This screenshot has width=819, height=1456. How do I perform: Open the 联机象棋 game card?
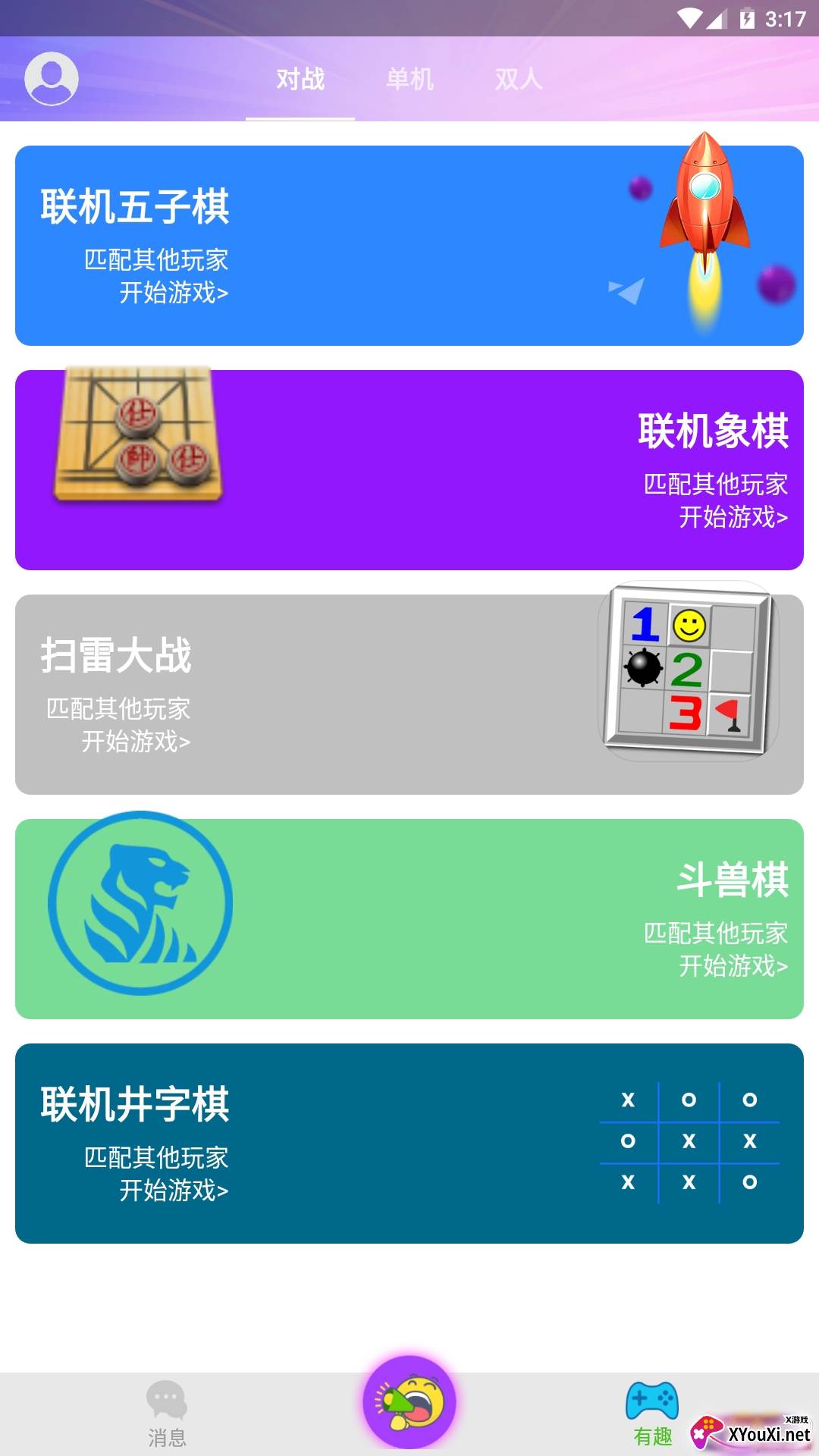(x=409, y=470)
